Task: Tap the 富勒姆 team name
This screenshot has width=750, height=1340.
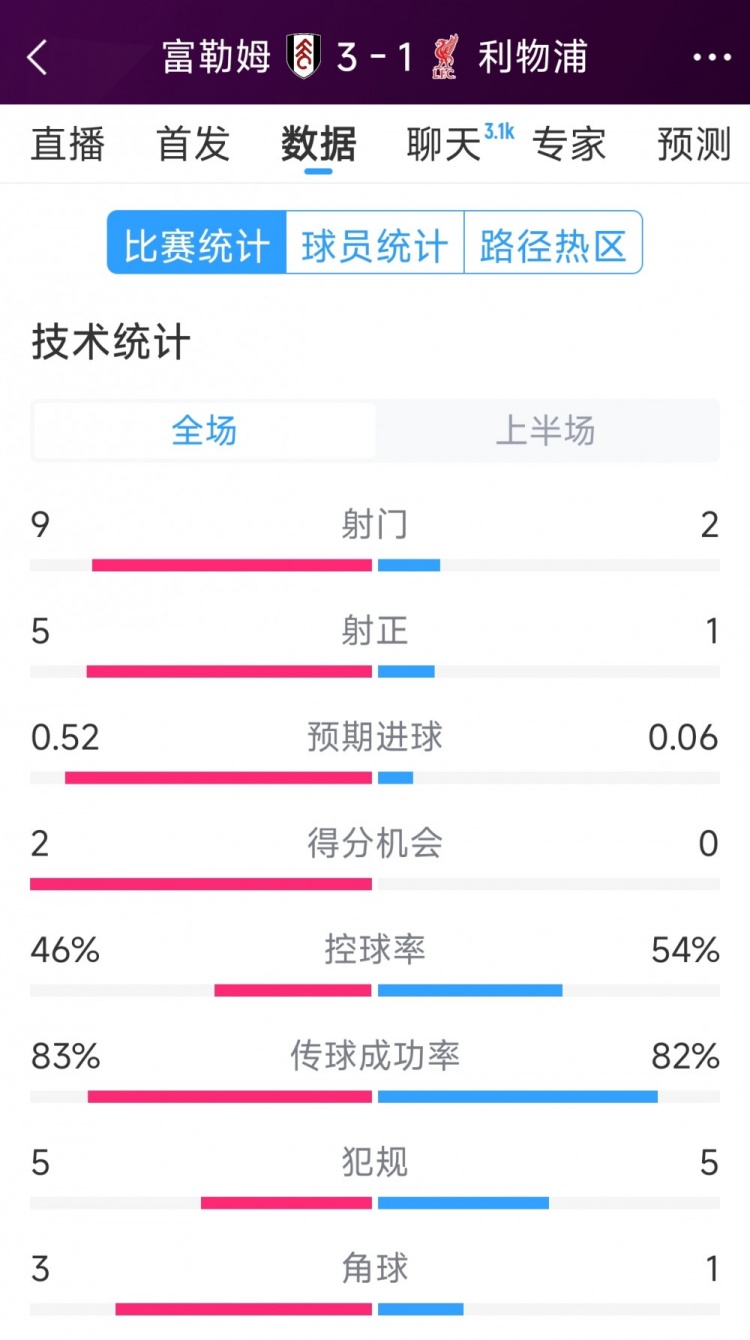Action: pos(217,57)
